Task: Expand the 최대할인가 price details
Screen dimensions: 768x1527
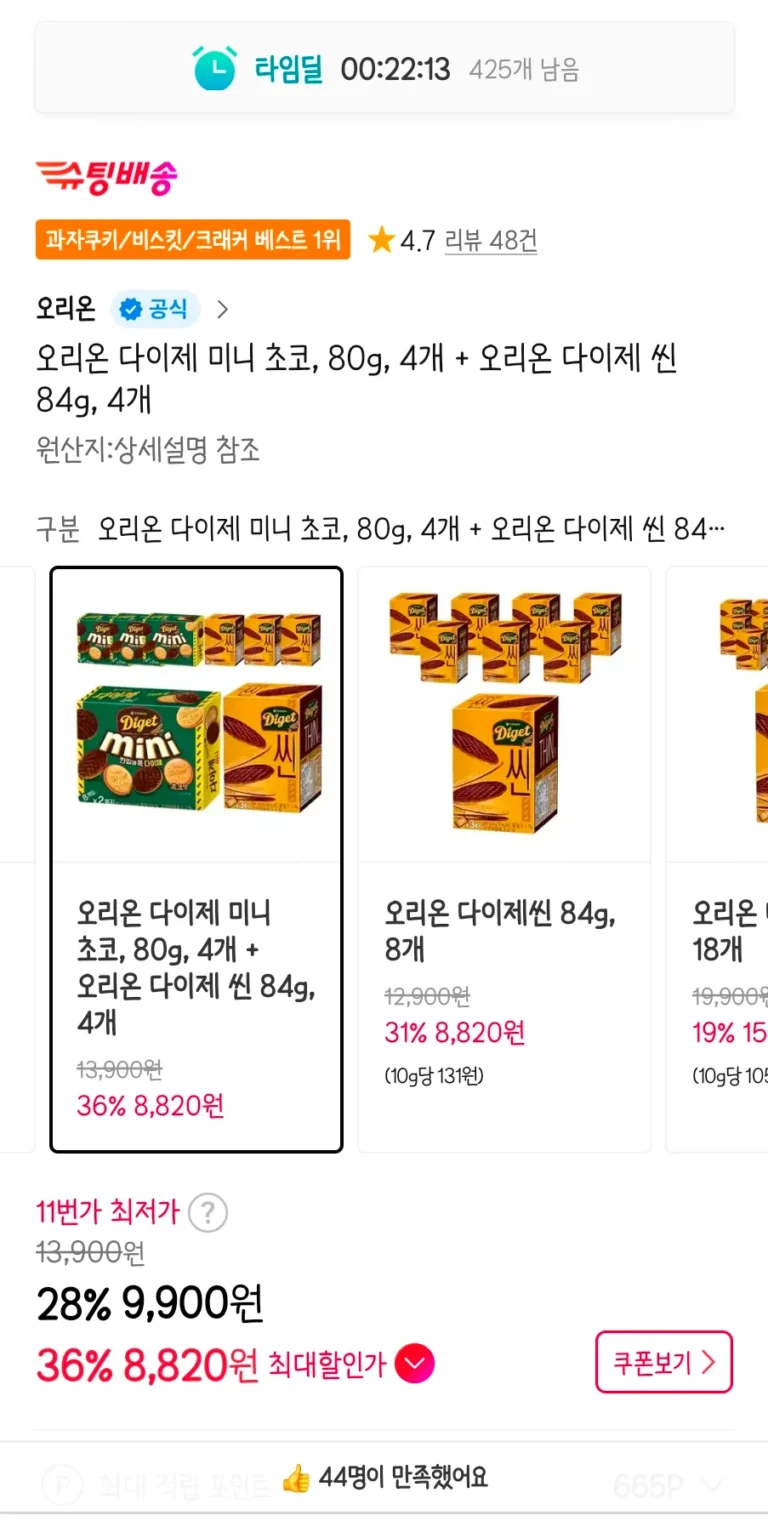Action: tap(414, 1364)
